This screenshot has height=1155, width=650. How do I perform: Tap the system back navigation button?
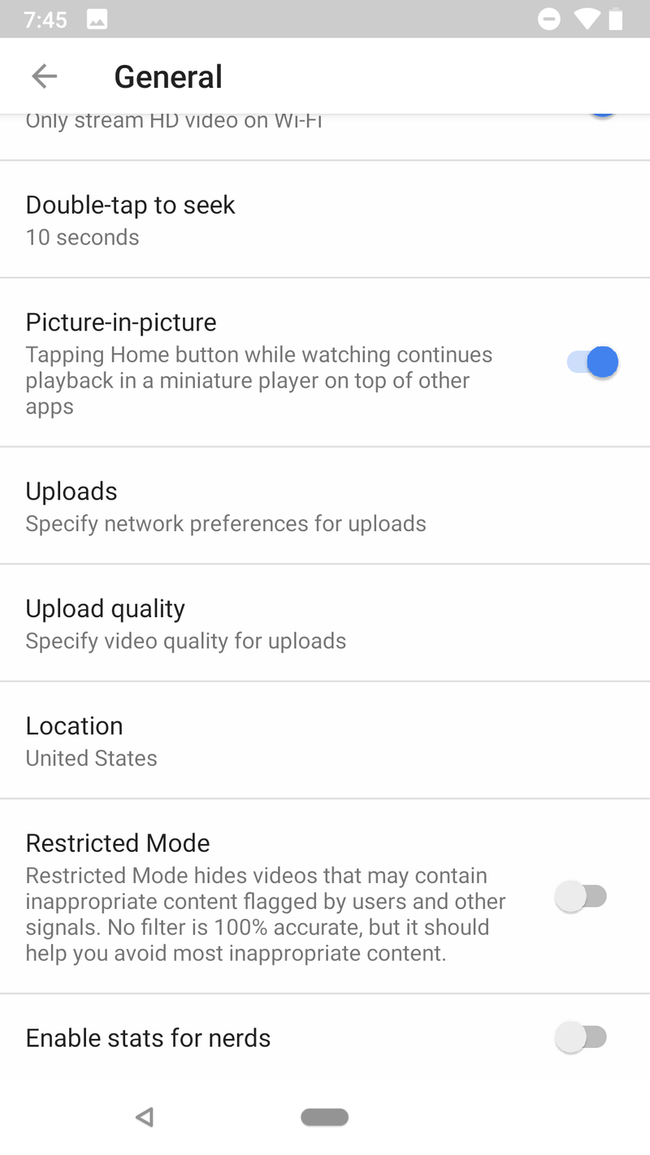point(144,1117)
